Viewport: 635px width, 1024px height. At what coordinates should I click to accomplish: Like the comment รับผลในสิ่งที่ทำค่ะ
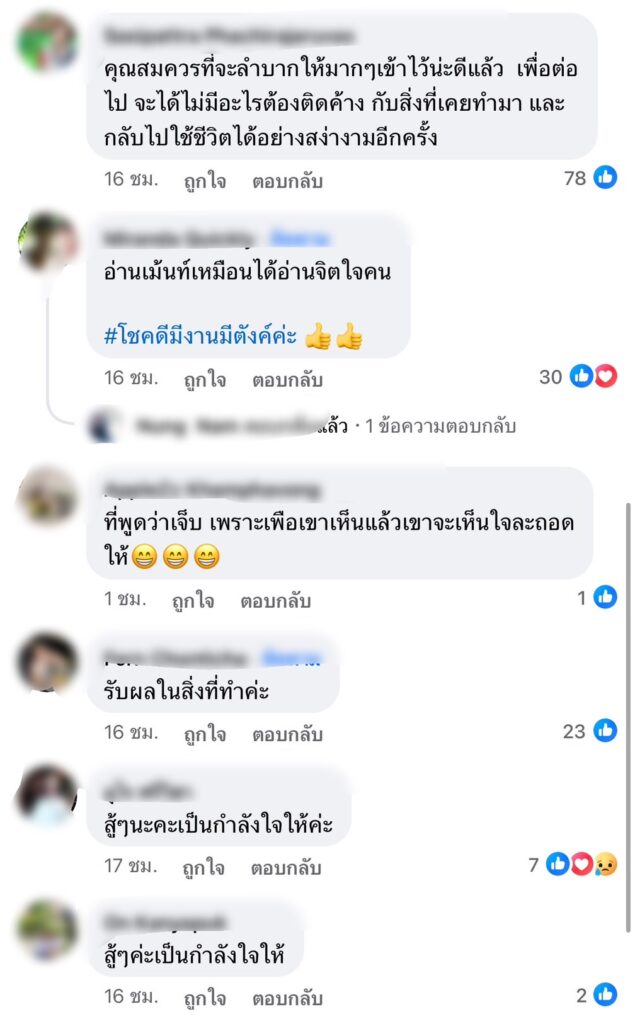(x=204, y=733)
